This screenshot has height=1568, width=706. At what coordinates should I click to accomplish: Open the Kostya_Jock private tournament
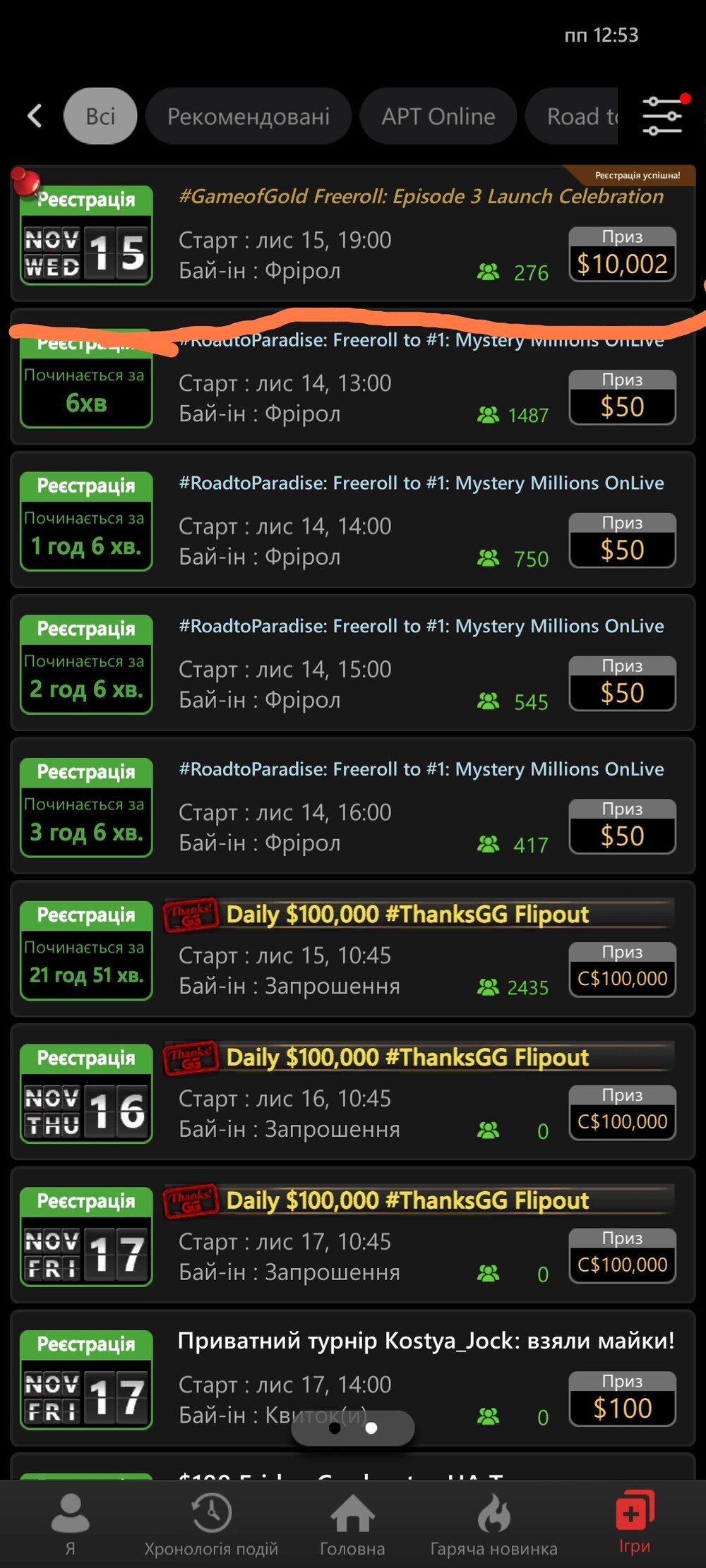353,1378
